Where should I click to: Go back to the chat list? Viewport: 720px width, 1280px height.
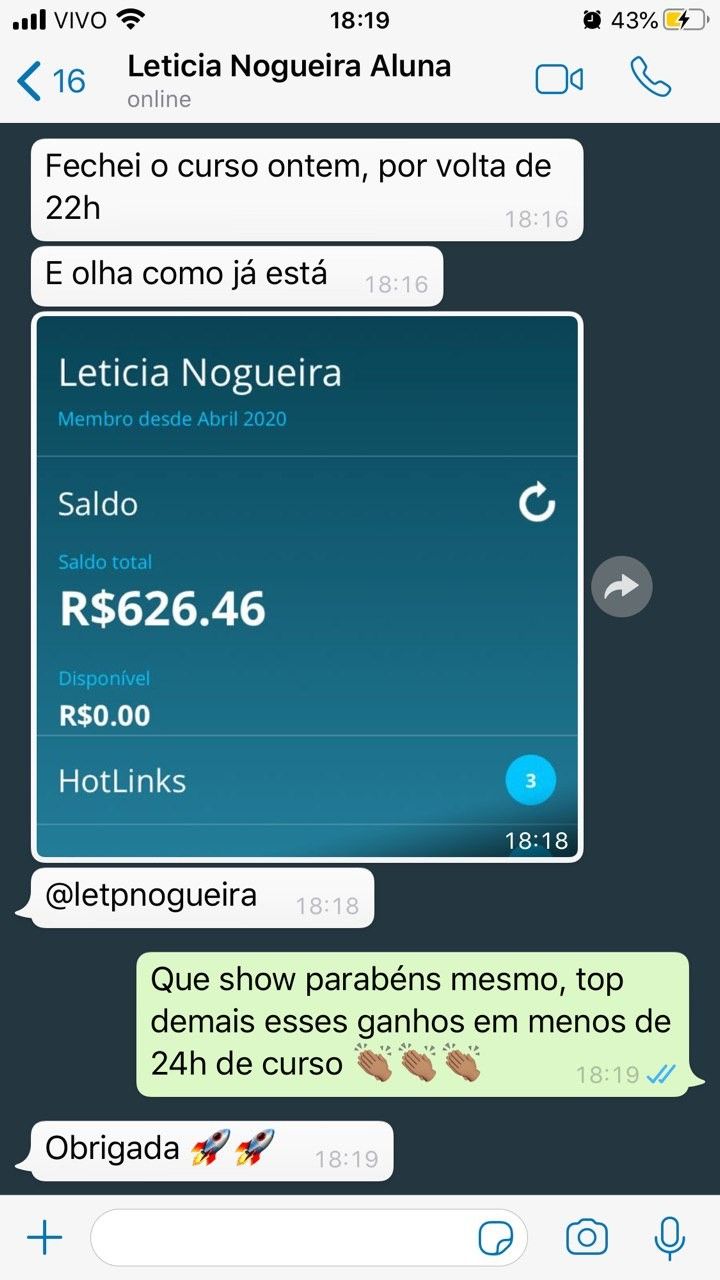pos(50,80)
